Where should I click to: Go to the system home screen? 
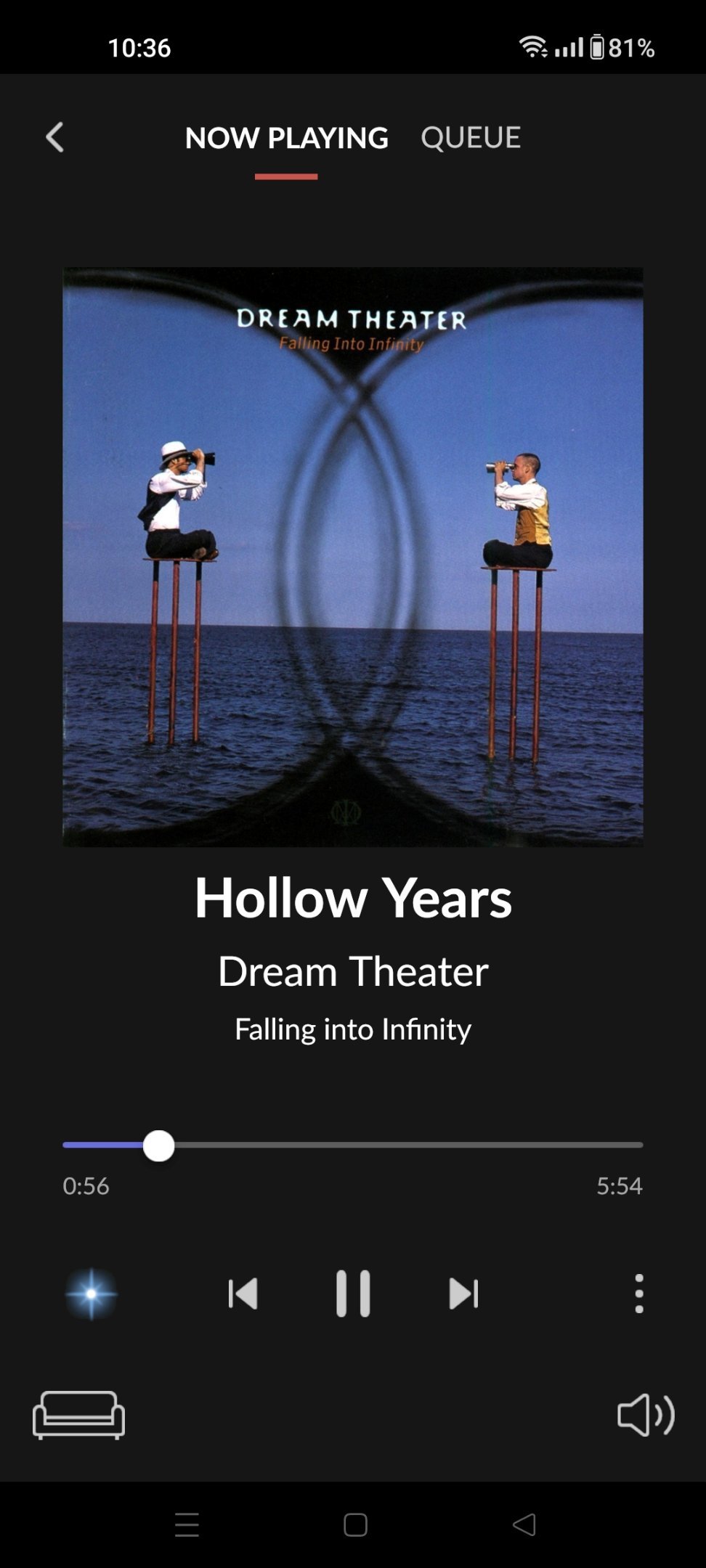(355, 1524)
